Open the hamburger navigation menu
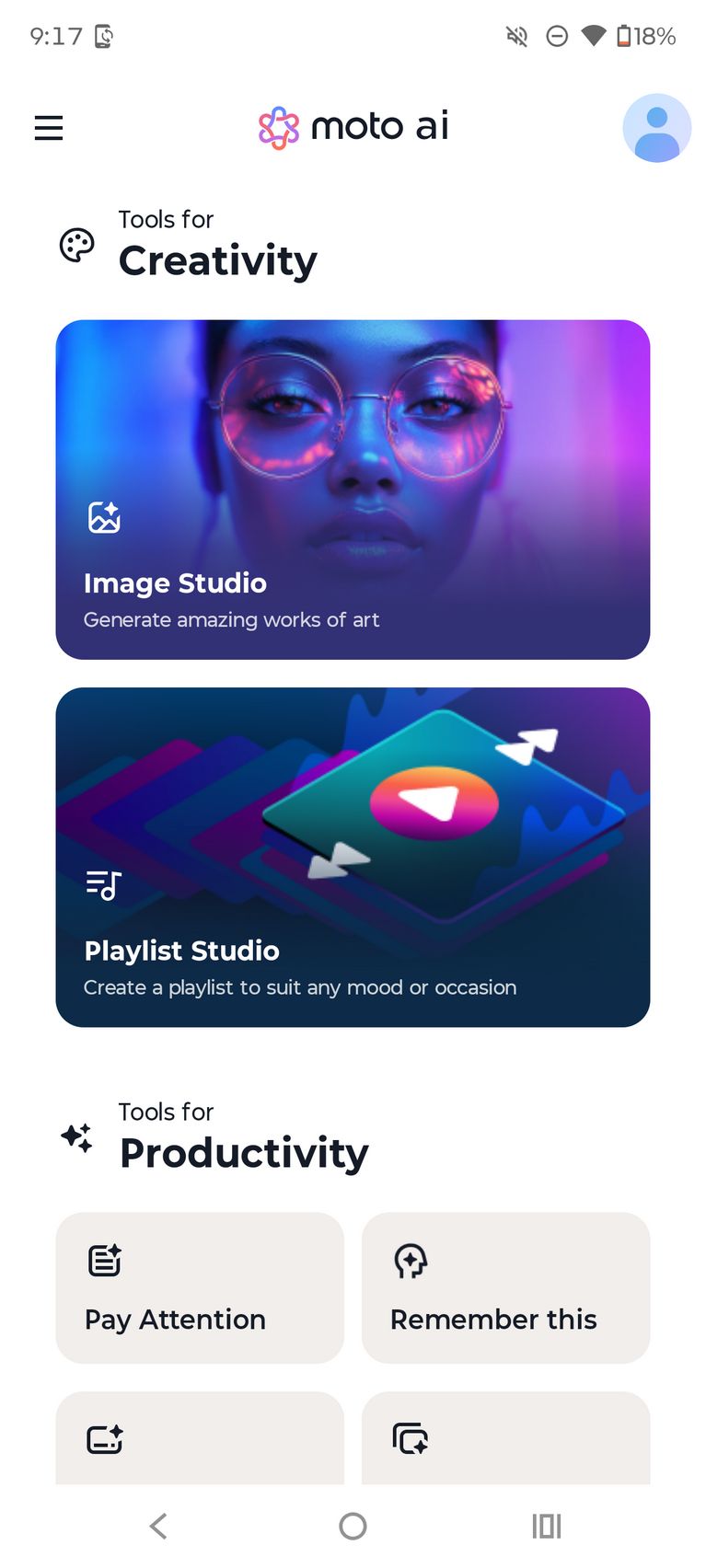 [x=49, y=128]
